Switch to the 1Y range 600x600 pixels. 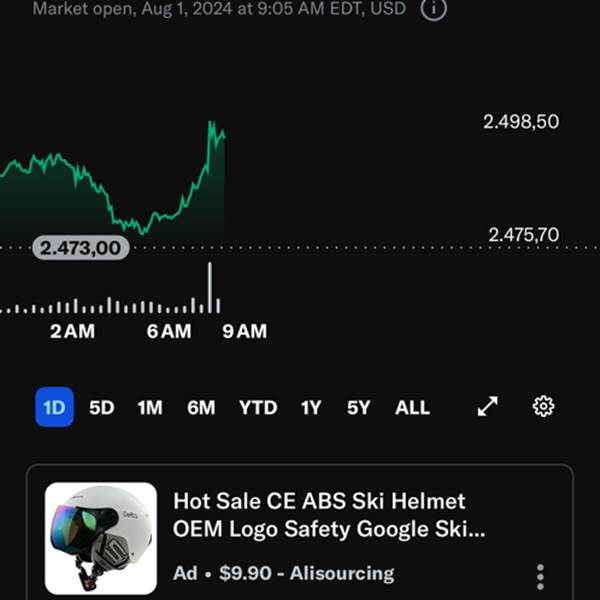[311, 407]
